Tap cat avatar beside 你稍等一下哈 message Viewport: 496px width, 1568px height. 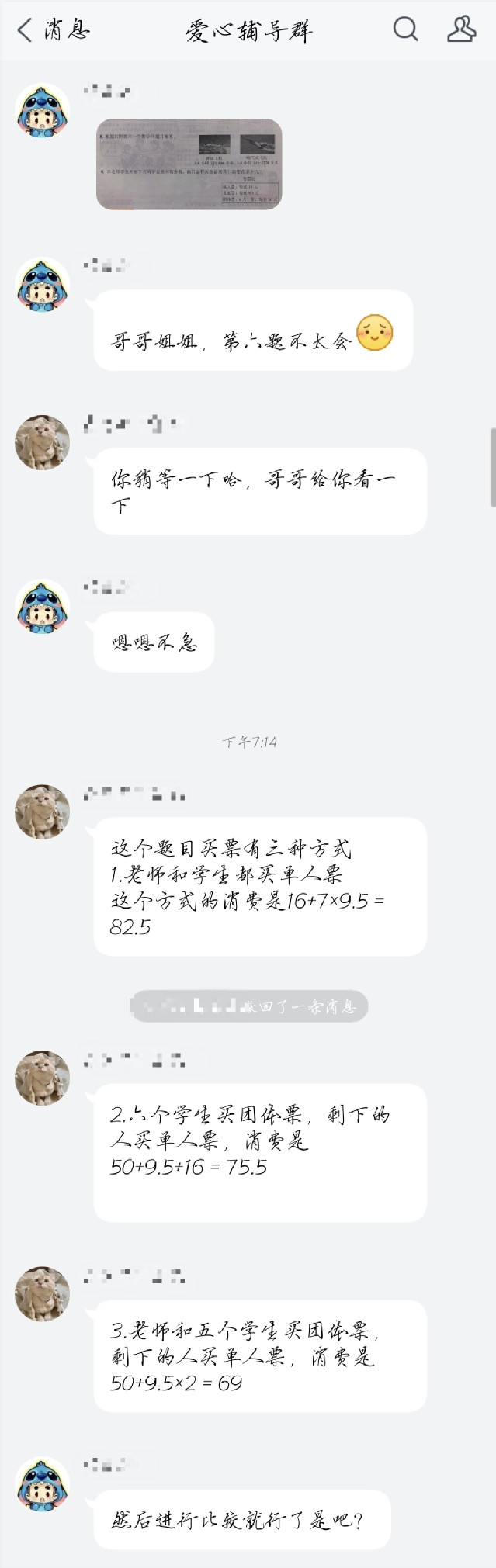[43, 442]
